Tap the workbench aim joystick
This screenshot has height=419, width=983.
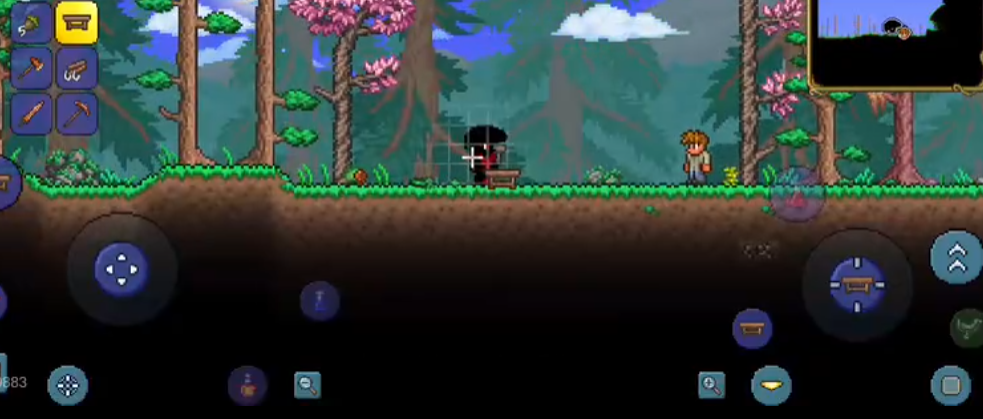tap(857, 283)
